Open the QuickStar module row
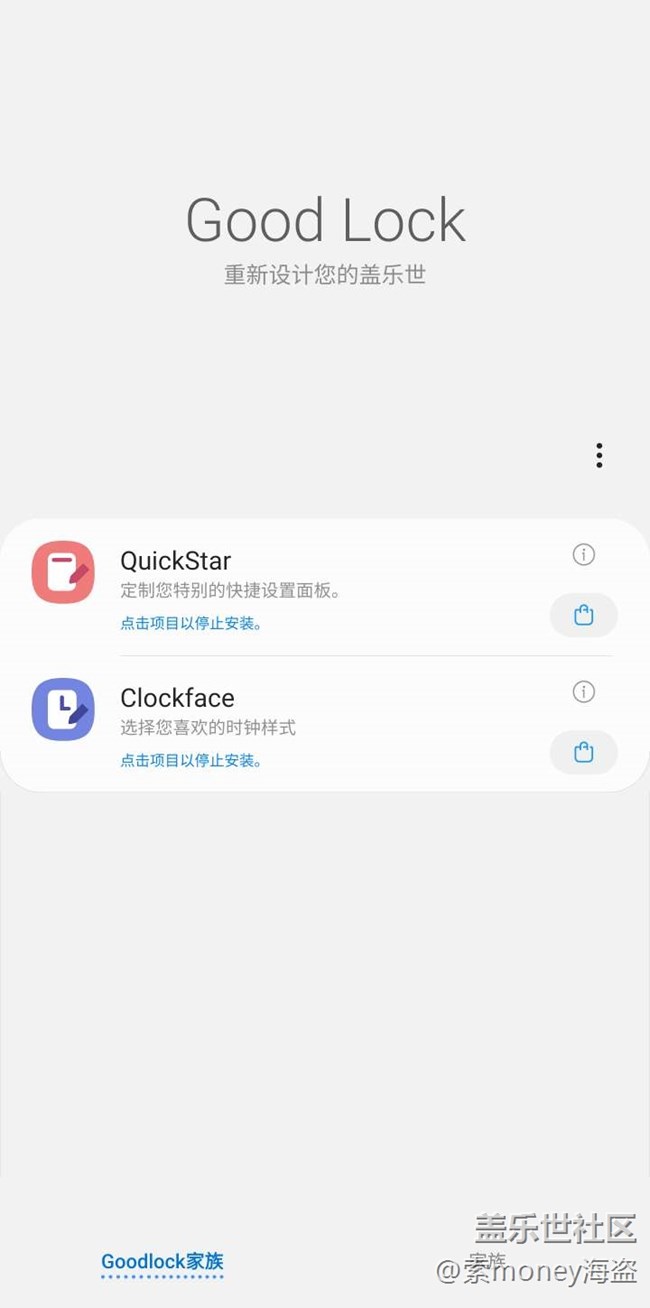Viewport: 650px width, 1308px height. click(x=300, y=587)
